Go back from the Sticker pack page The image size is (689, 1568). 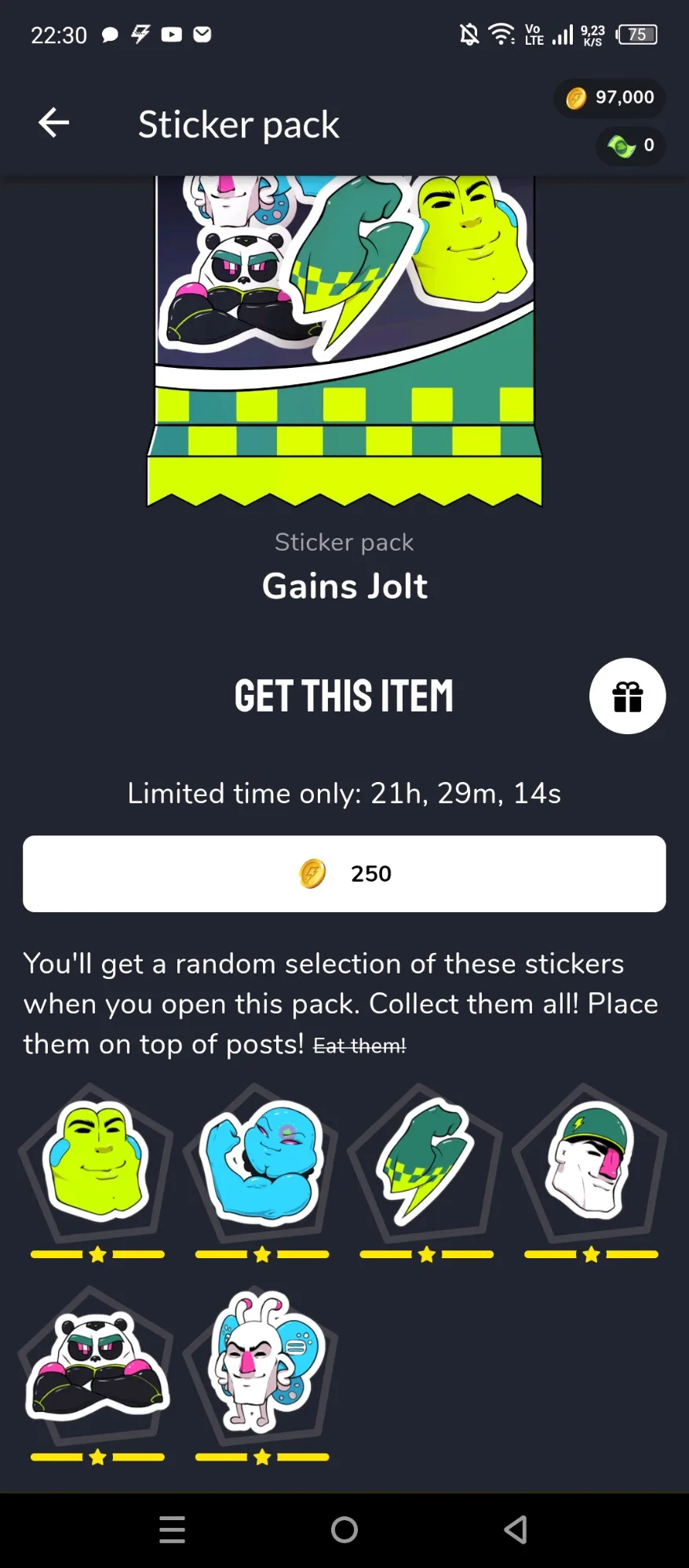point(53,123)
